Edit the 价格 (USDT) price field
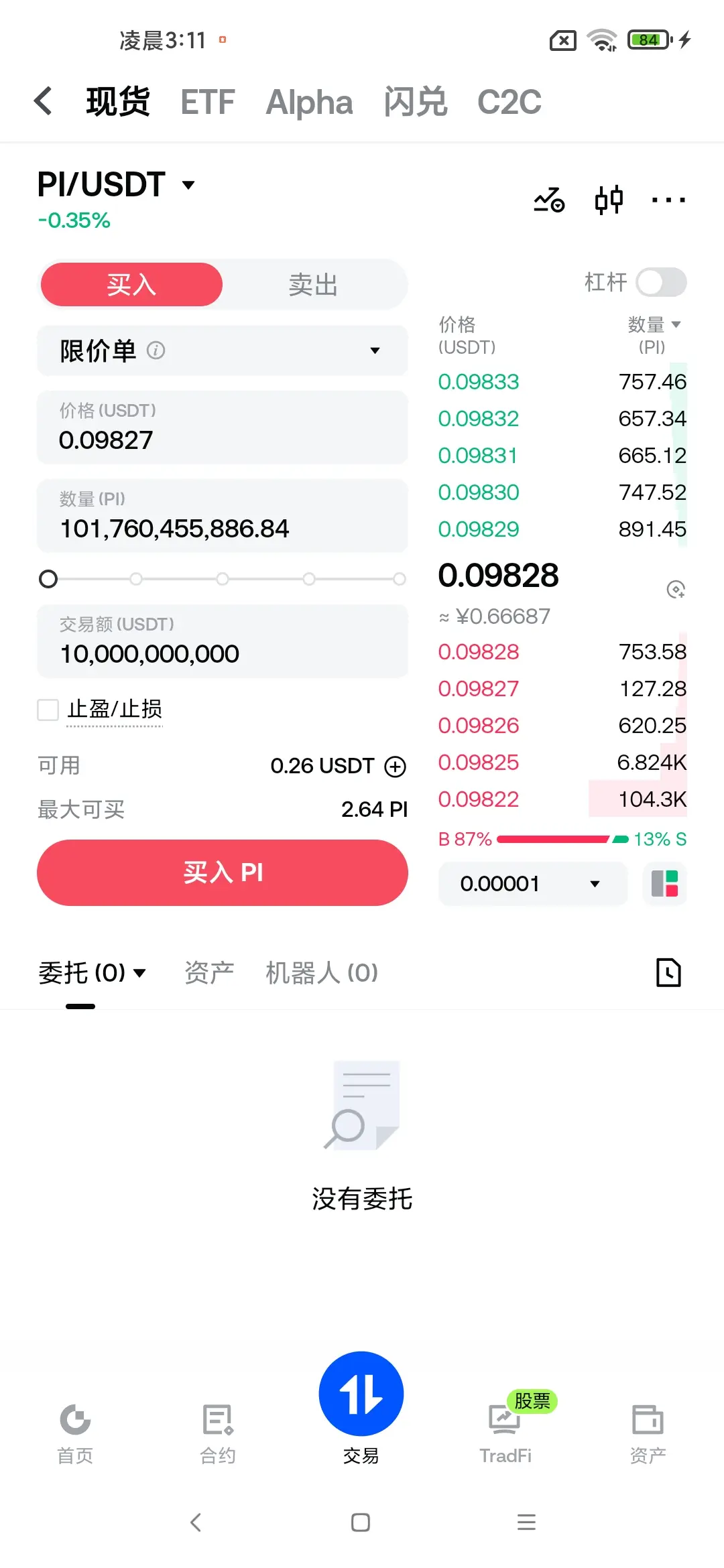The width and height of the screenshot is (724, 1568). pyautogui.click(x=223, y=427)
